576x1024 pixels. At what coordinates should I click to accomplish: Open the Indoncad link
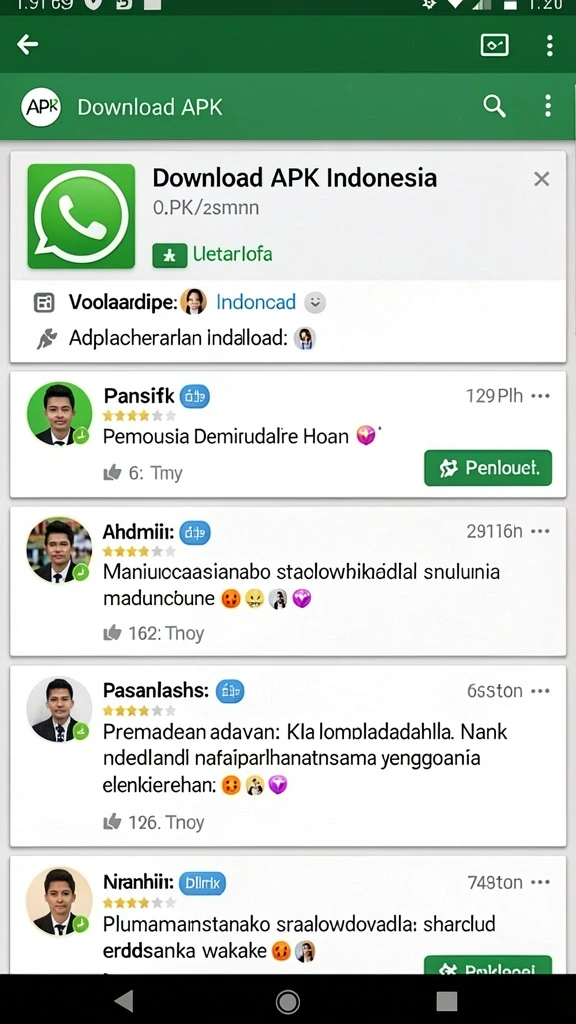pos(255,302)
